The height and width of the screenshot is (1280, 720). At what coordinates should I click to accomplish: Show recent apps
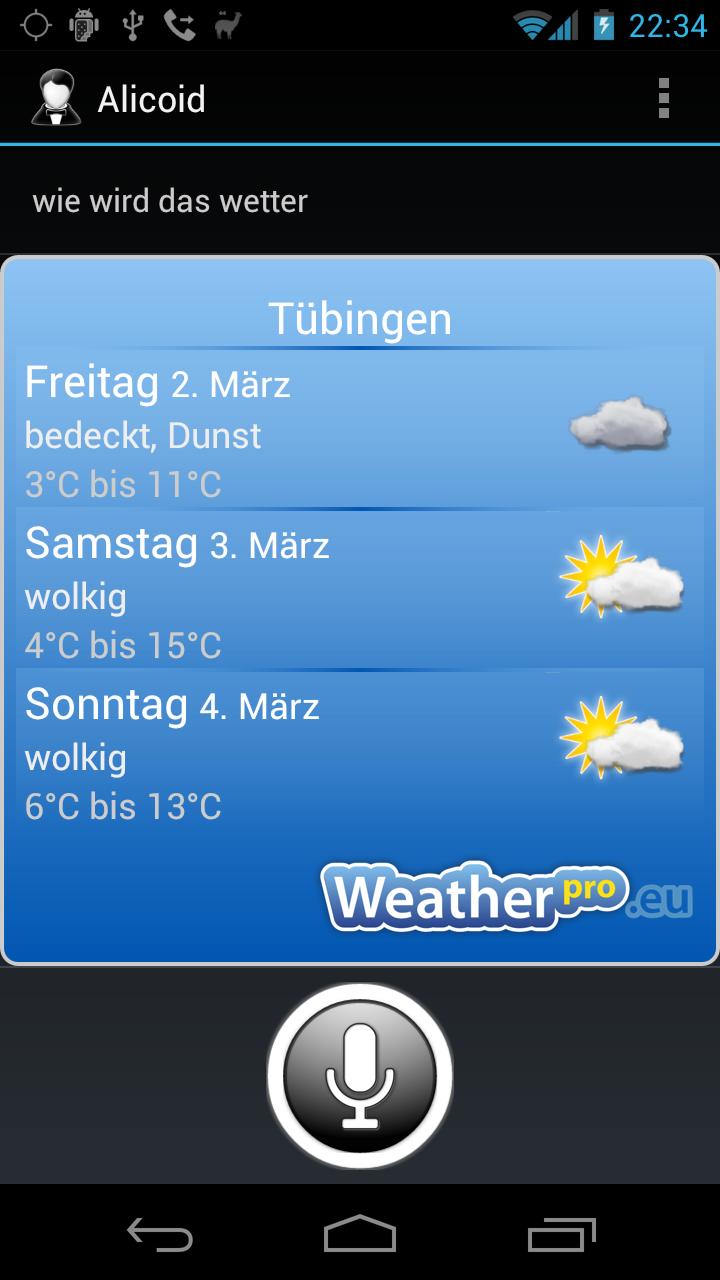[x=560, y=1234]
